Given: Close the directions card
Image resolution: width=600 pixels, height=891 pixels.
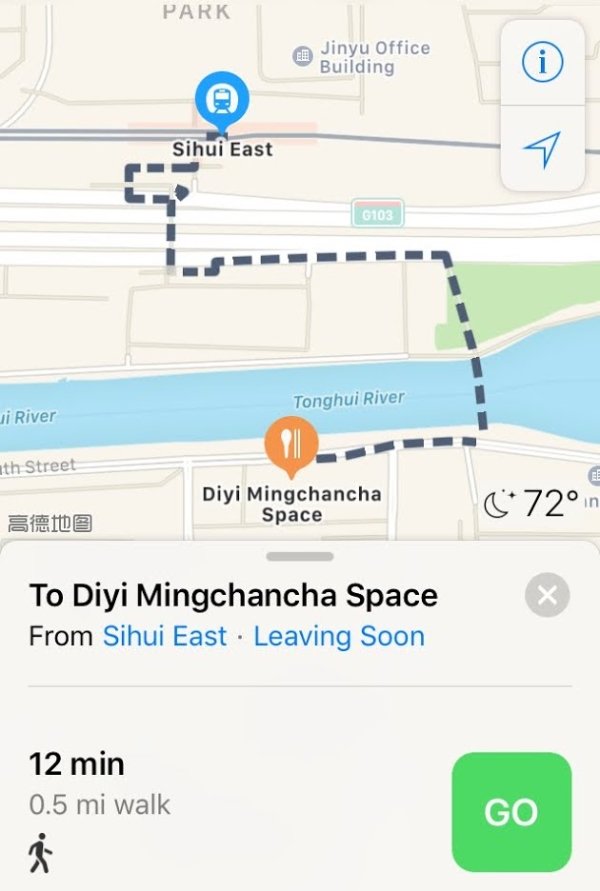Looking at the screenshot, I should click(547, 596).
